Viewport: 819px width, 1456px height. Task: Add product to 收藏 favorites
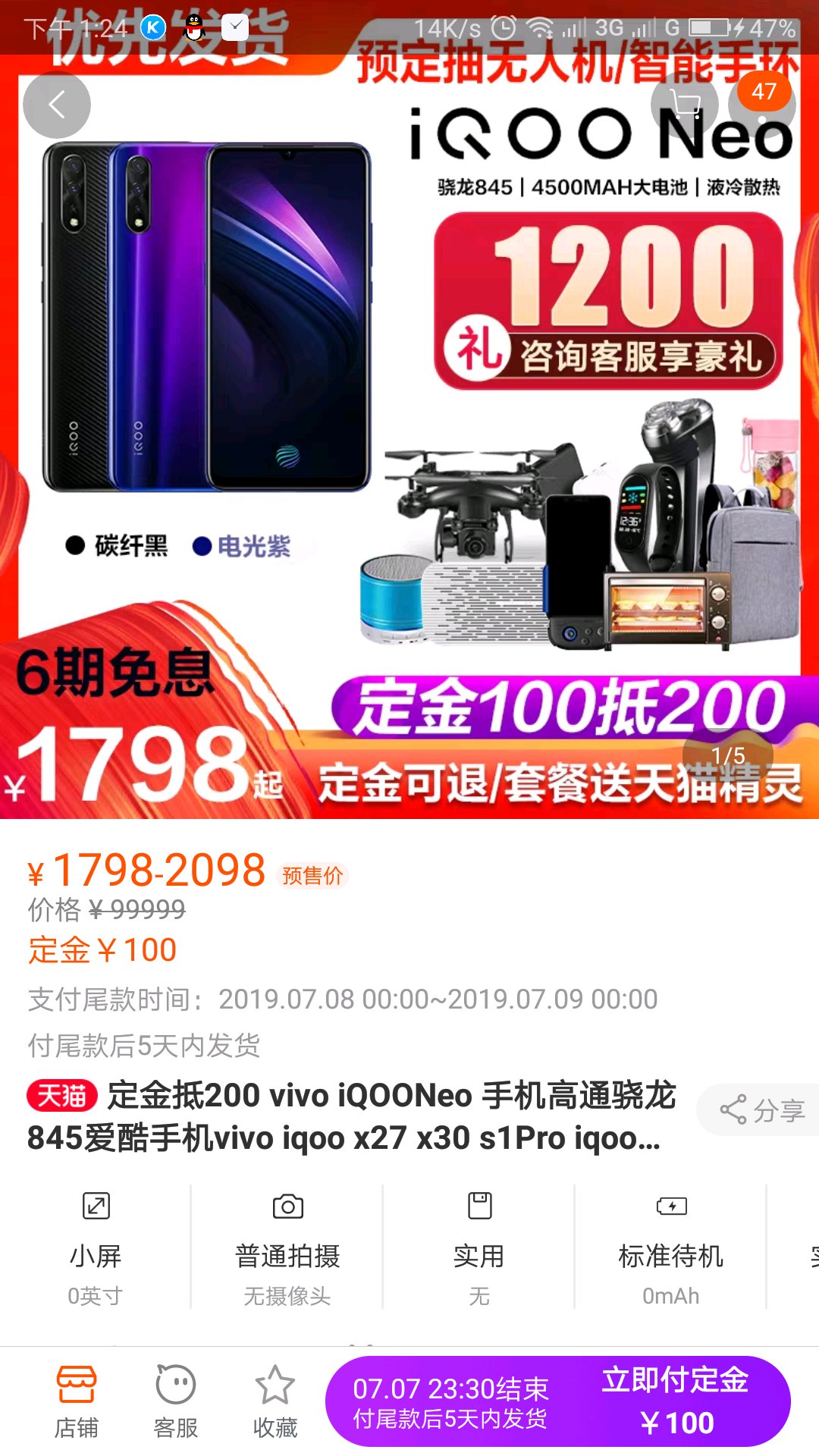coord(275,1401)
